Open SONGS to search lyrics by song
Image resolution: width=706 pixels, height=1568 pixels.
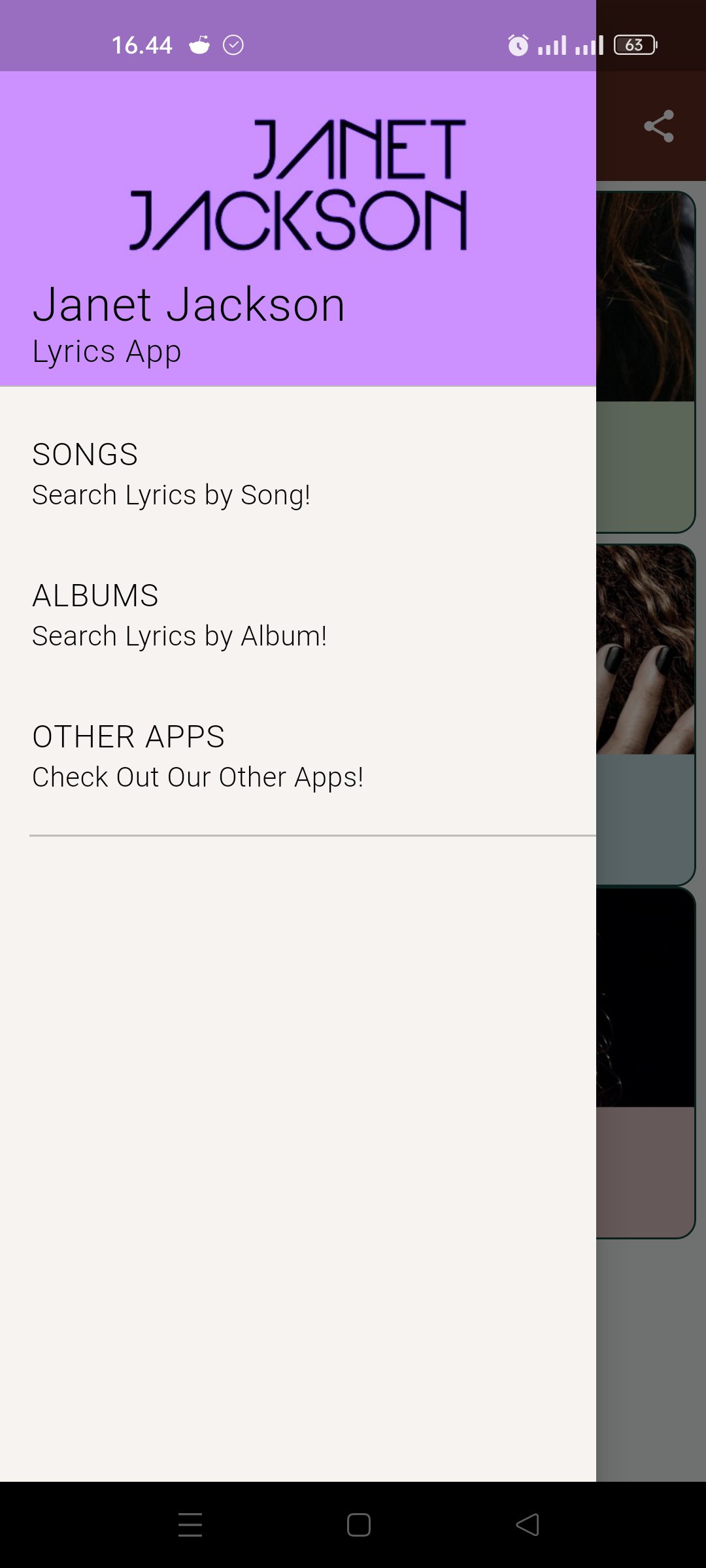tap(85, 453)
